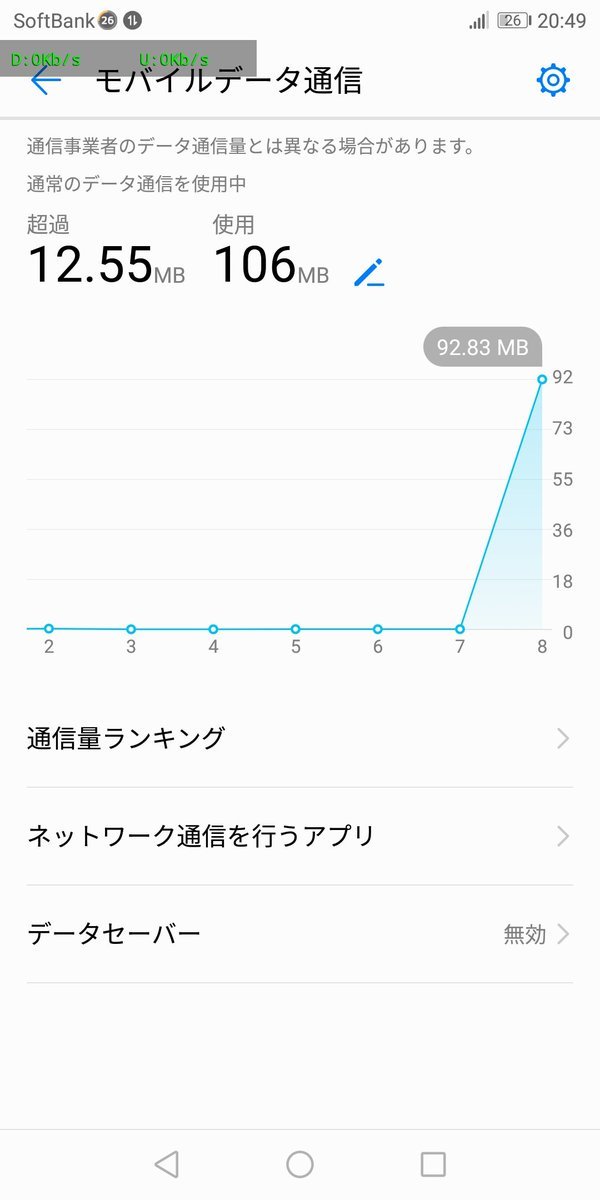Open ネットワーク通信を行うアプリ
The image size is (600, 1200).
(x=299, y=836)
